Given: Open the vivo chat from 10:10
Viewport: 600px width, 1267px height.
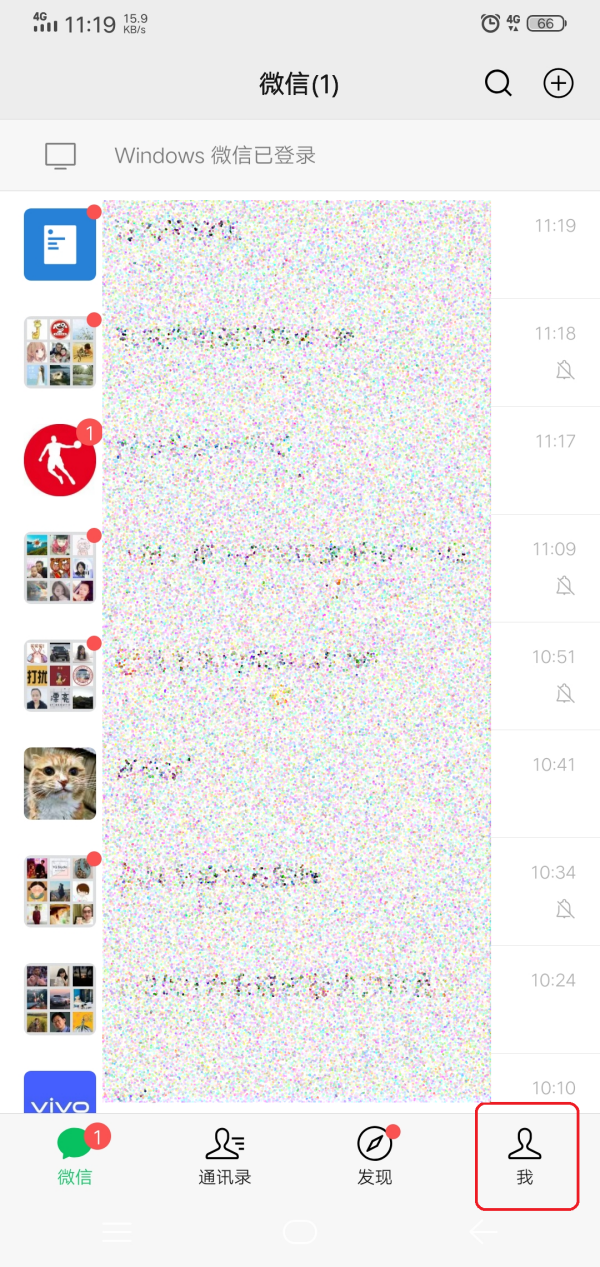Looking at the screenshot, I should (x=300, y=1092).
